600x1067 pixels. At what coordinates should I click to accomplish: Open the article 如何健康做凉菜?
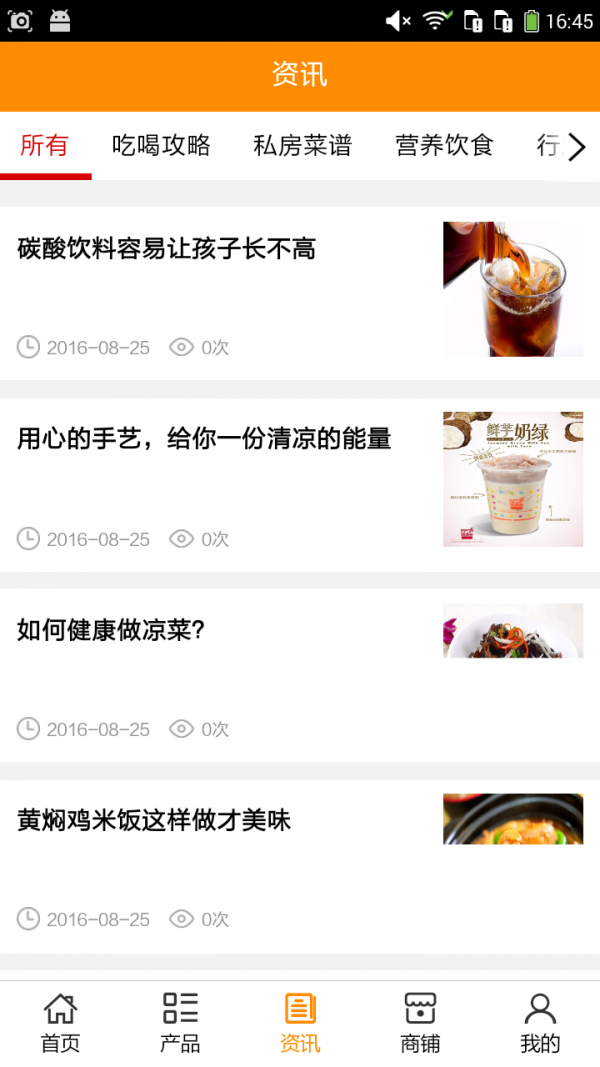tap(111, 630)
